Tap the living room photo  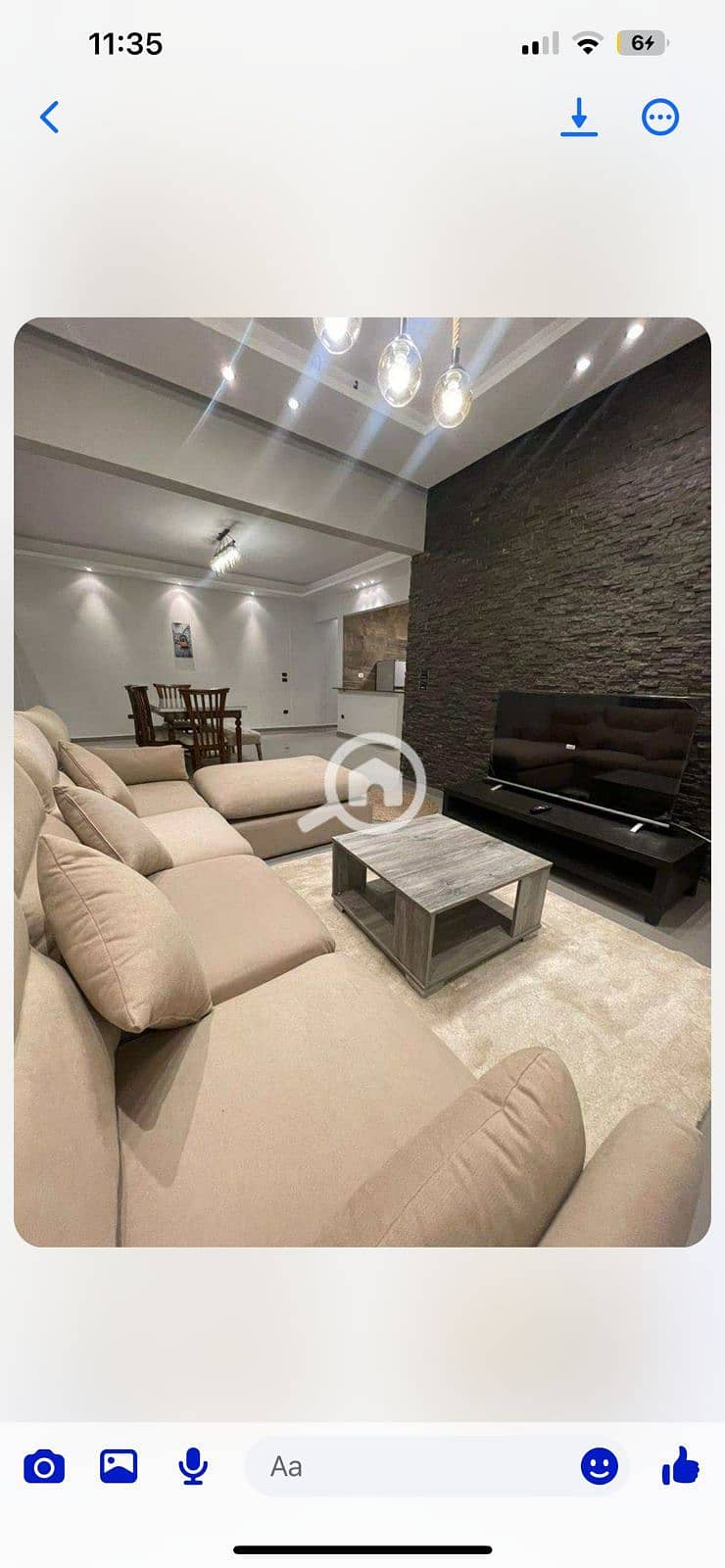click(x=362, y=782)
